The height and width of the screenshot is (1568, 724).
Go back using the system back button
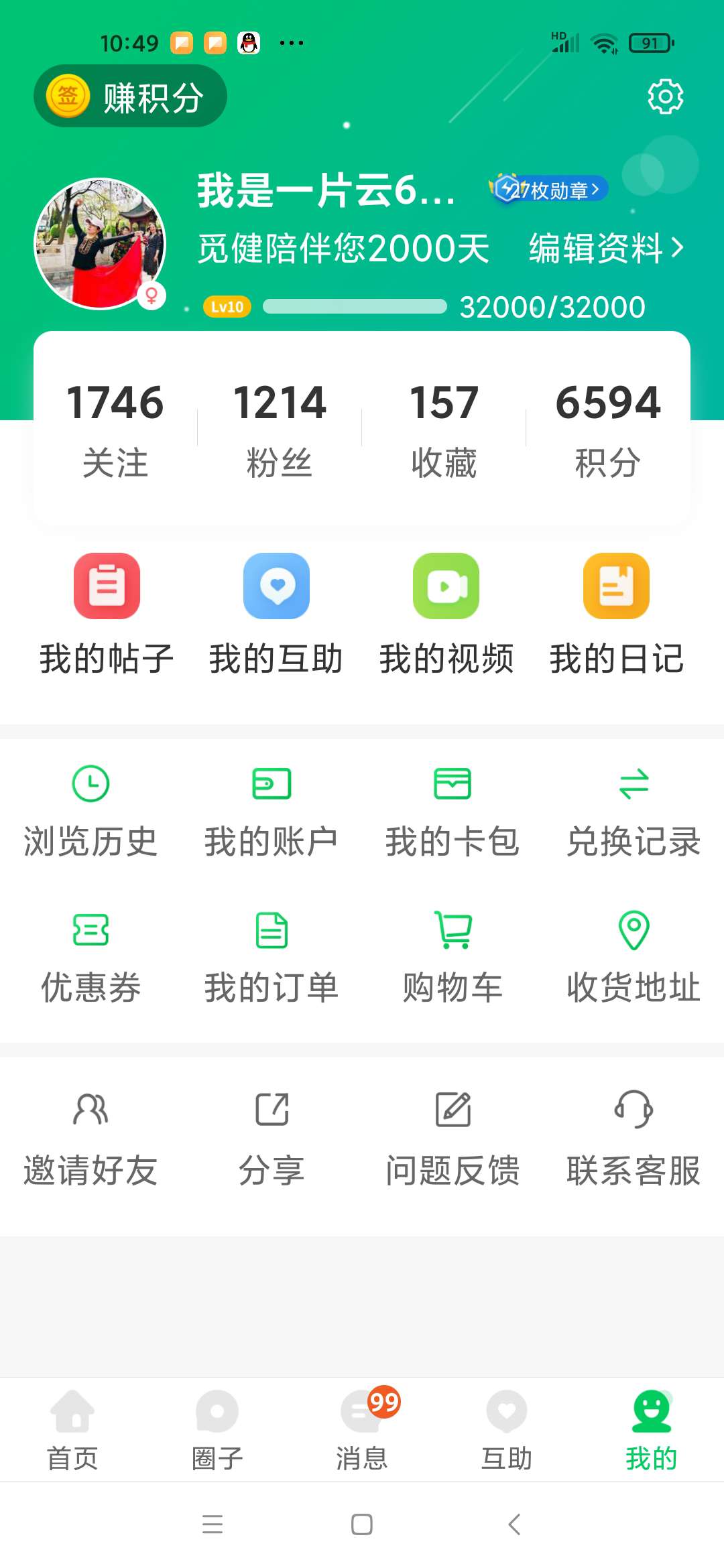[514, 1524]
